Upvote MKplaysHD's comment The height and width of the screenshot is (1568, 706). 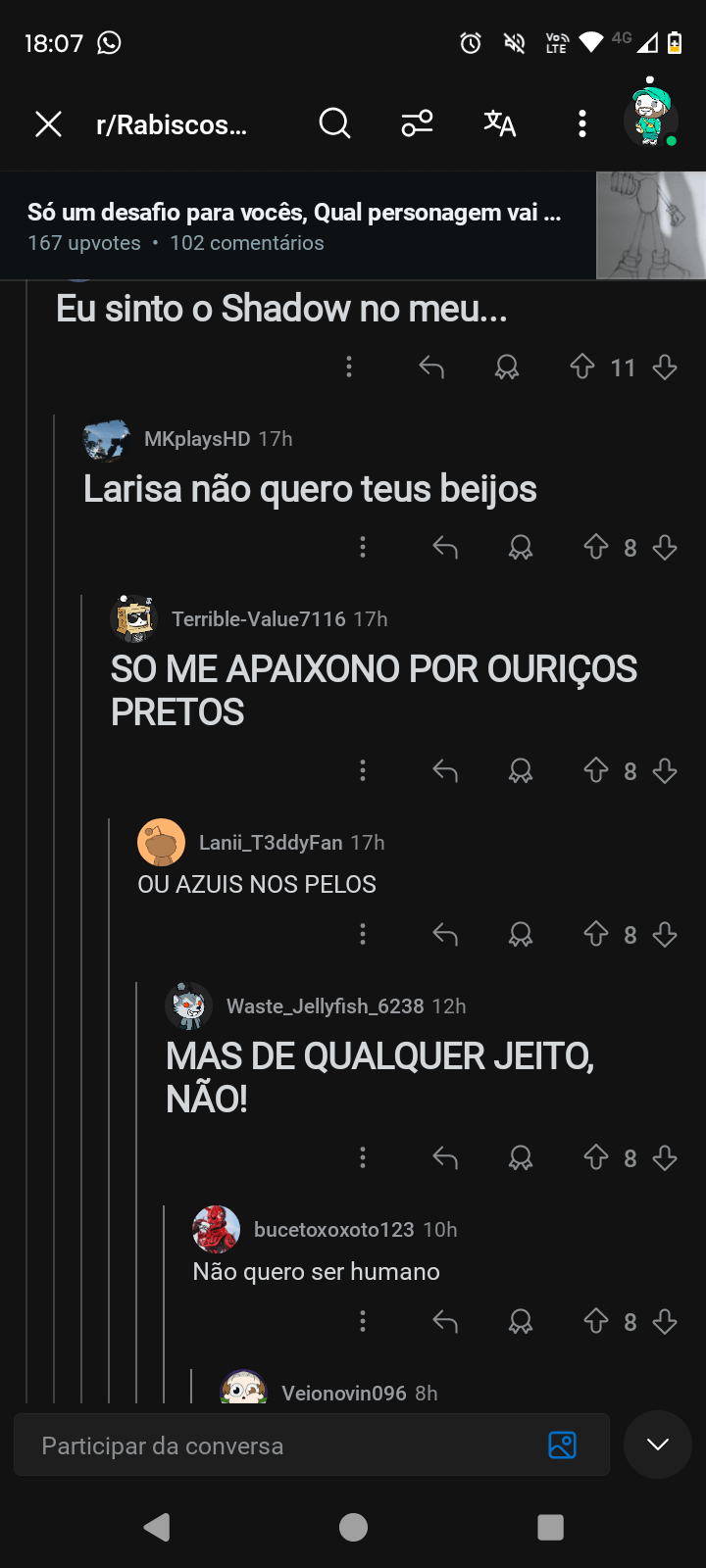coord(596,547)
